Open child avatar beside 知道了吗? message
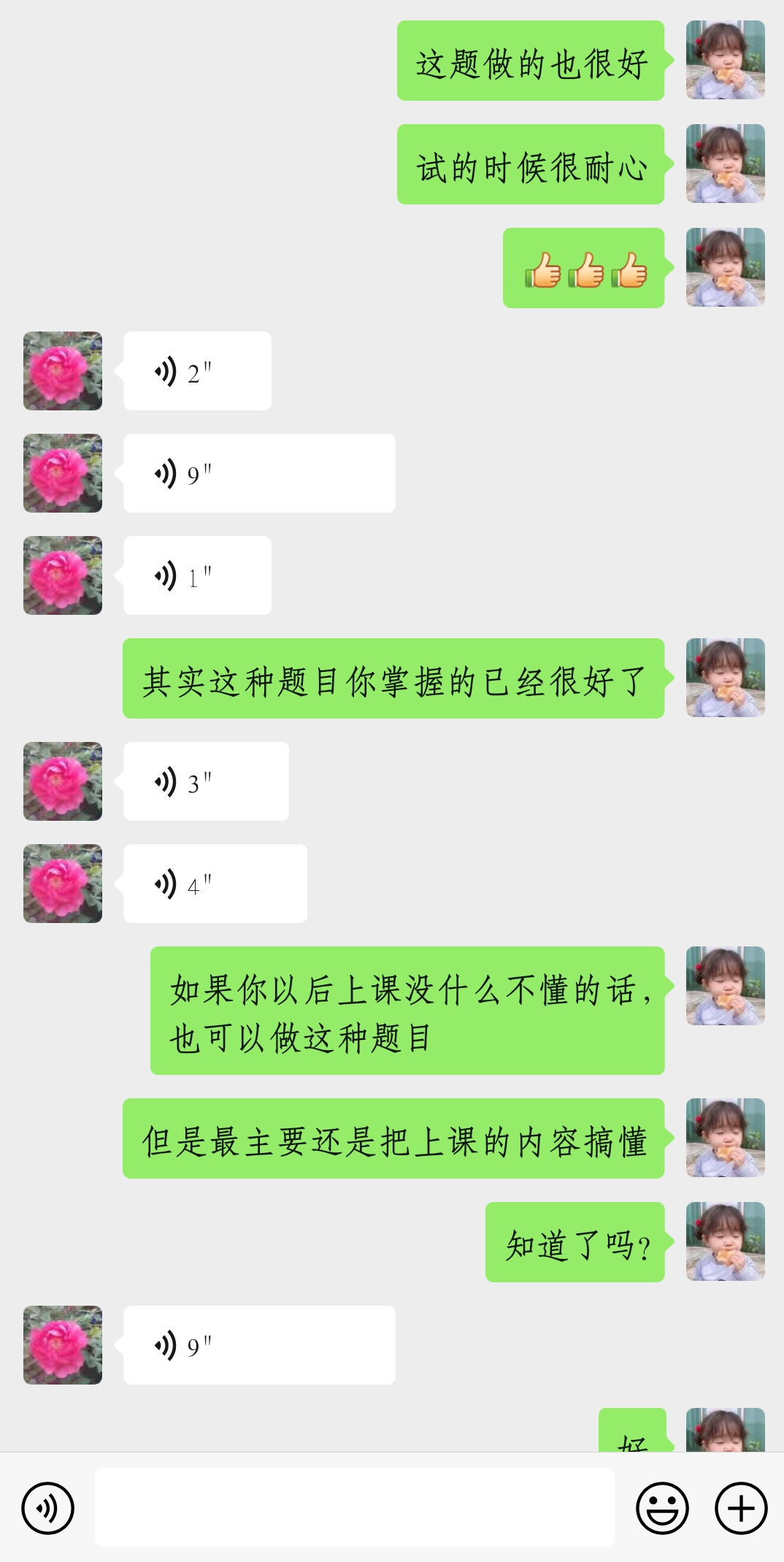The image size is (784, 1562). pos(725,1242)
